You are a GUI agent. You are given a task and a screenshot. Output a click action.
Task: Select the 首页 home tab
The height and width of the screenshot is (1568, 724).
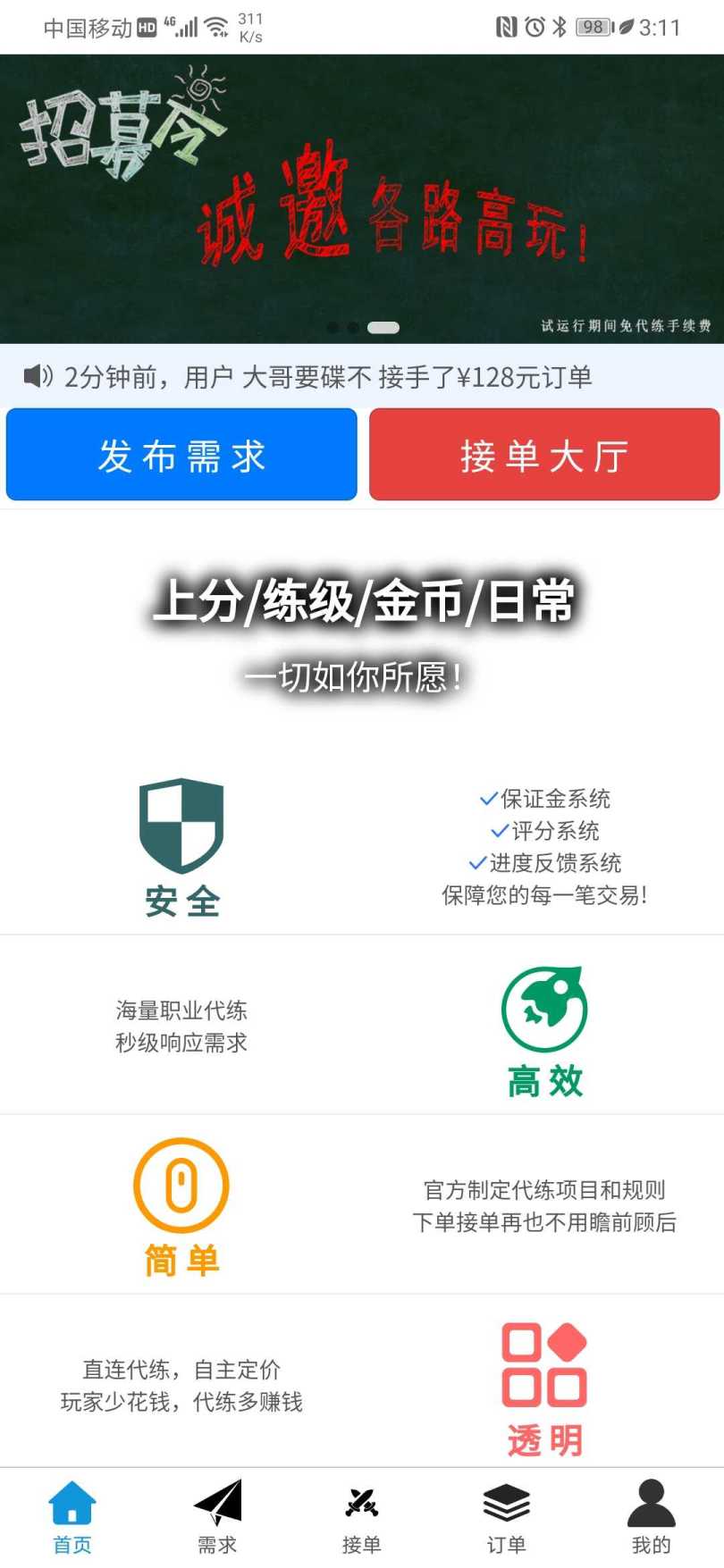click(x=72, y=1516)
